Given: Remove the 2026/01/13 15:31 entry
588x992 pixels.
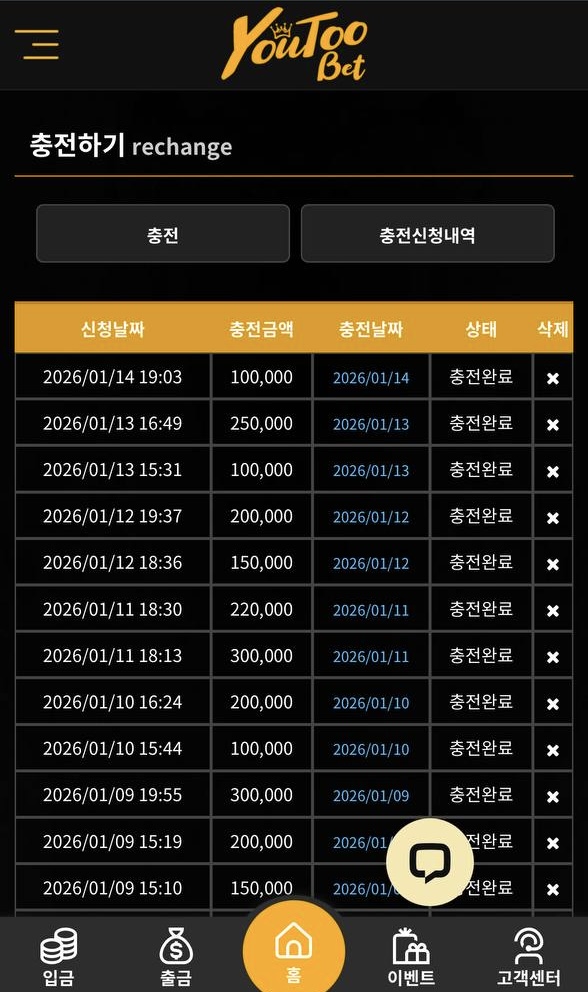Looking at the screenshot, I should point(553,471).
